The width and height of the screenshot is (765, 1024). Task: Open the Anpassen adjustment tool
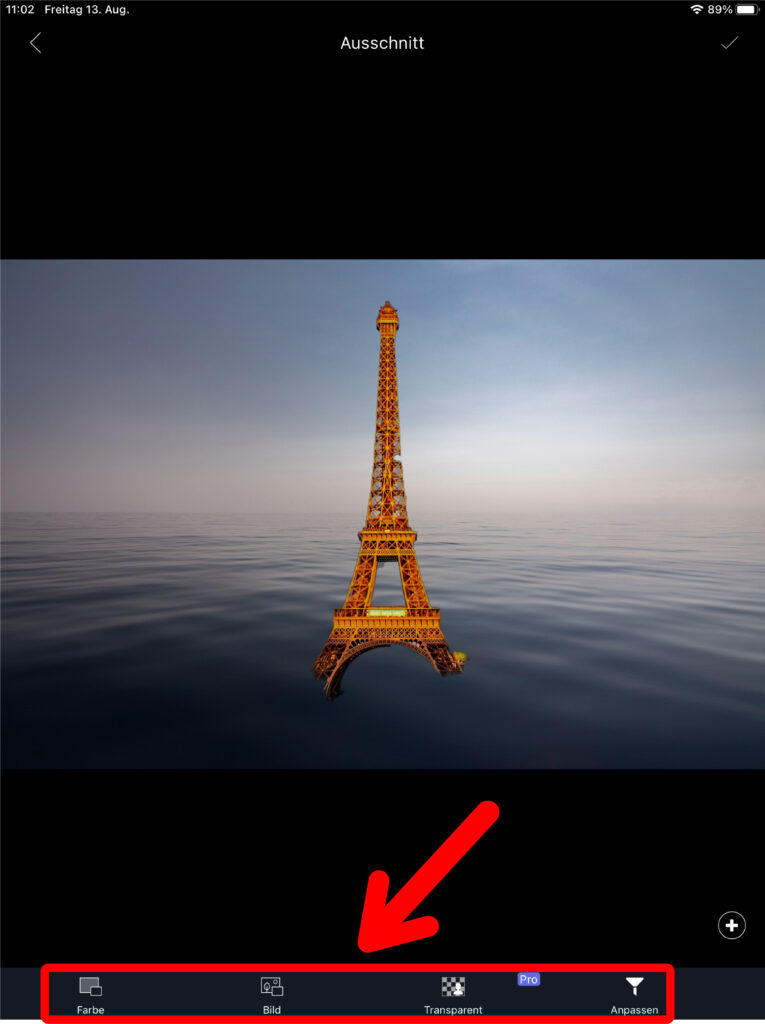click(634, 994)
